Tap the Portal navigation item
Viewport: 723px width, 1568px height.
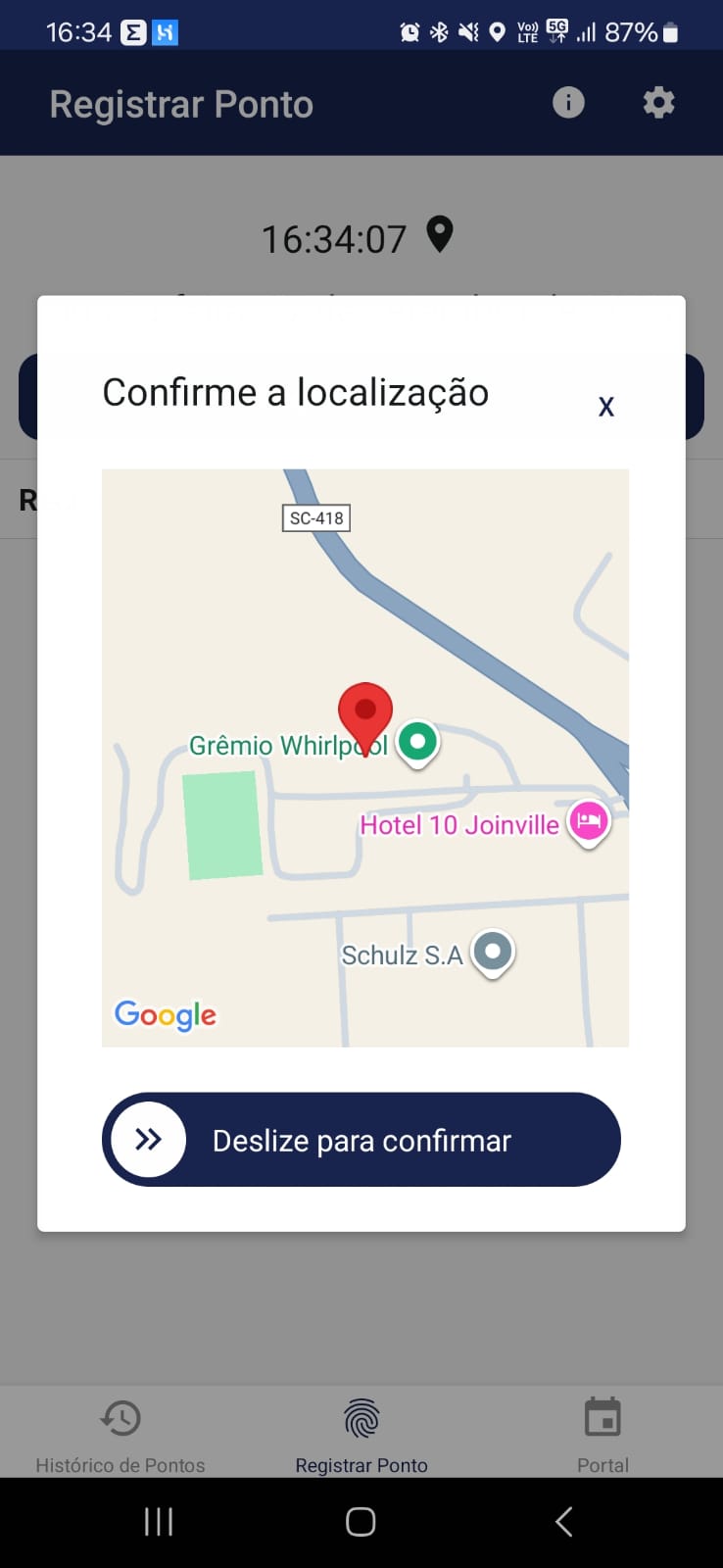[x=602, y=1434]
